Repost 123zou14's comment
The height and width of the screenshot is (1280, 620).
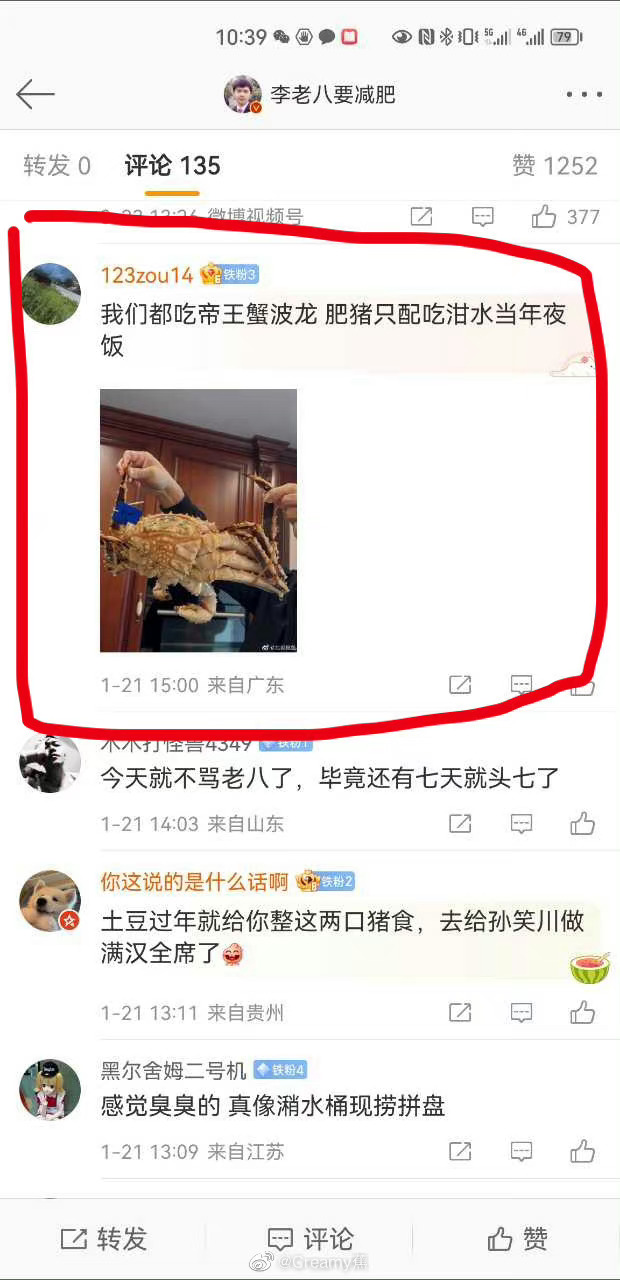(x=460, y=685)
